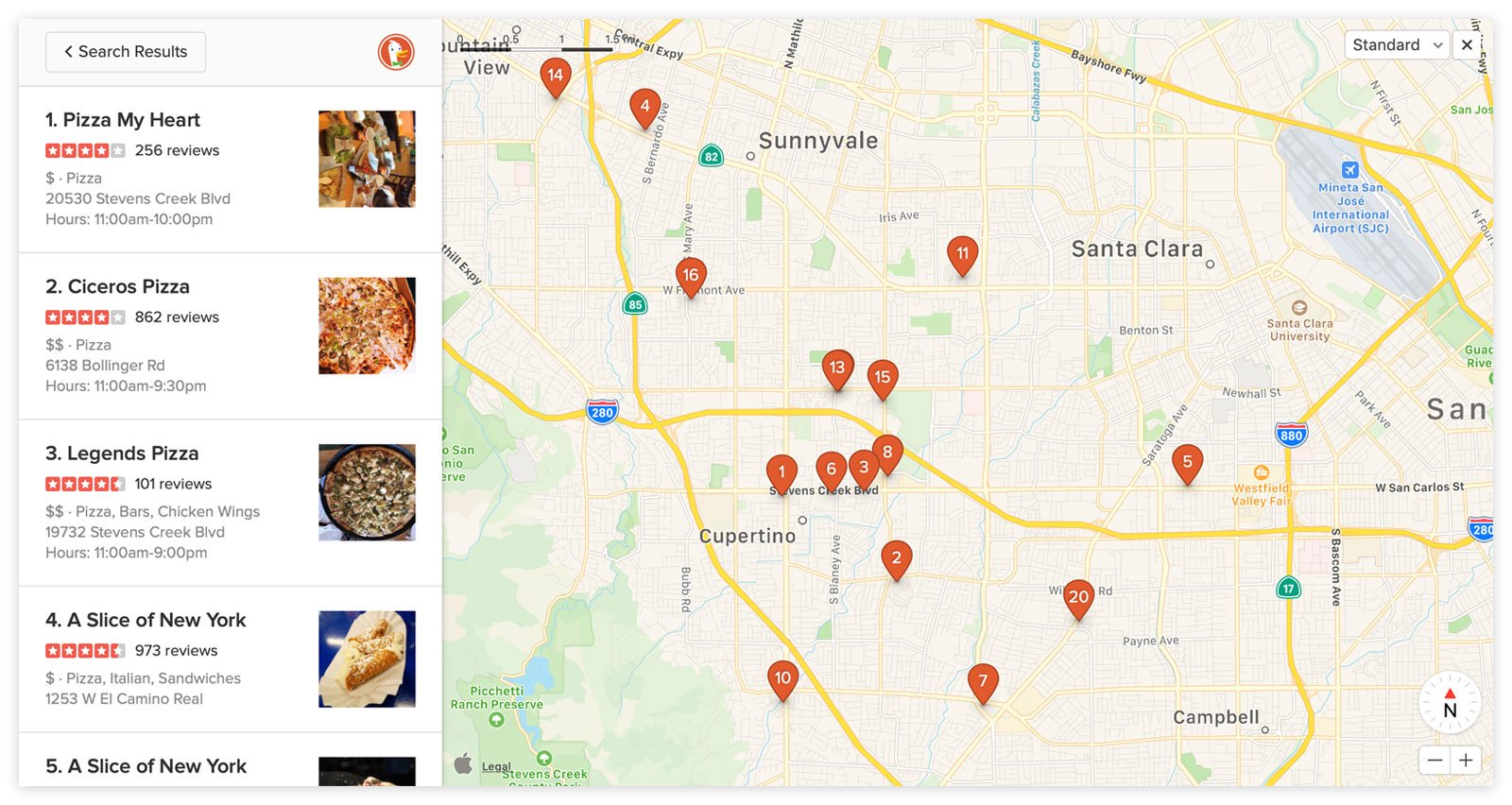Close the map view
This screenshot has width=1512, height=805.
point(1467,45)
